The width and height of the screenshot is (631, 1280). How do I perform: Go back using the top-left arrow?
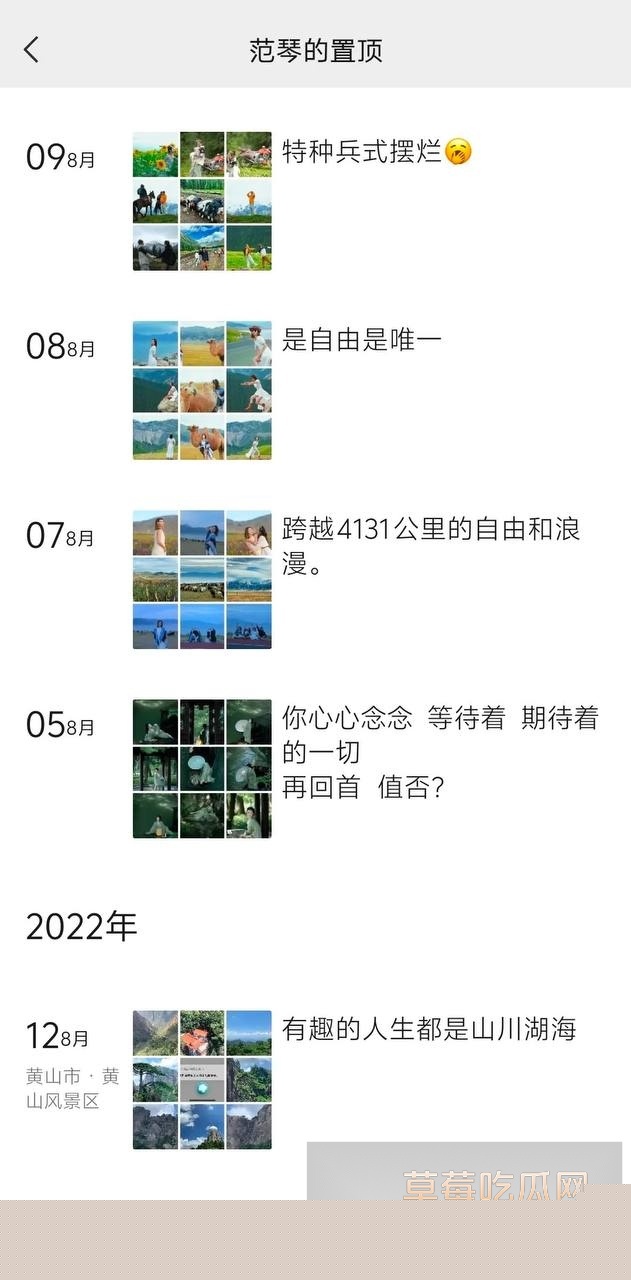tap(32, 50)
